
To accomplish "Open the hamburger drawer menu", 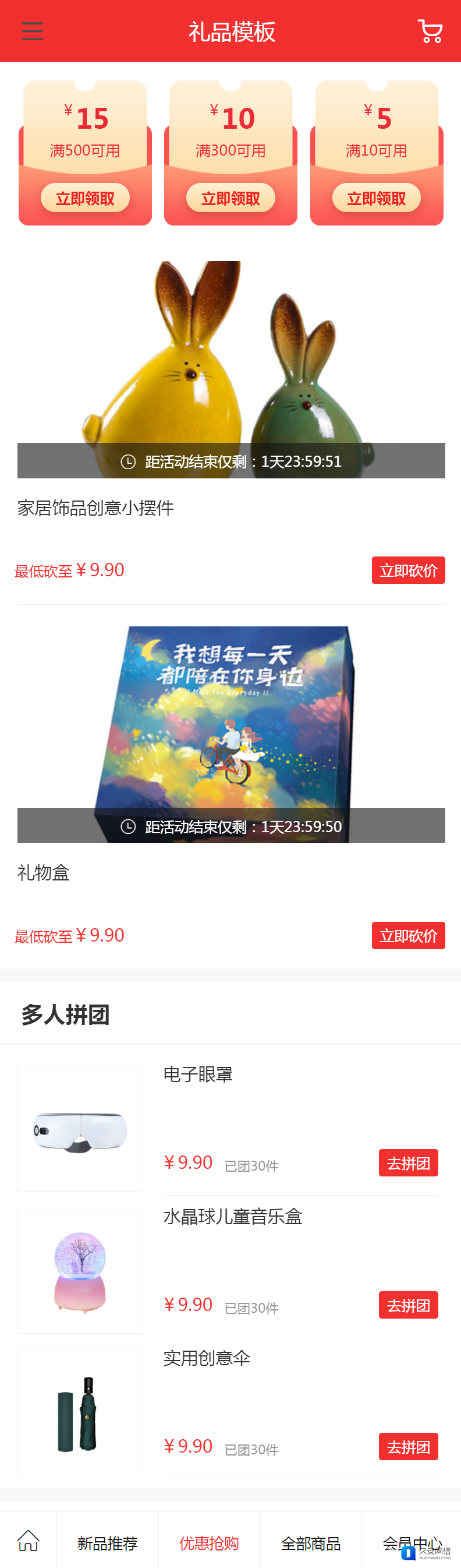I will coord(32,31).
